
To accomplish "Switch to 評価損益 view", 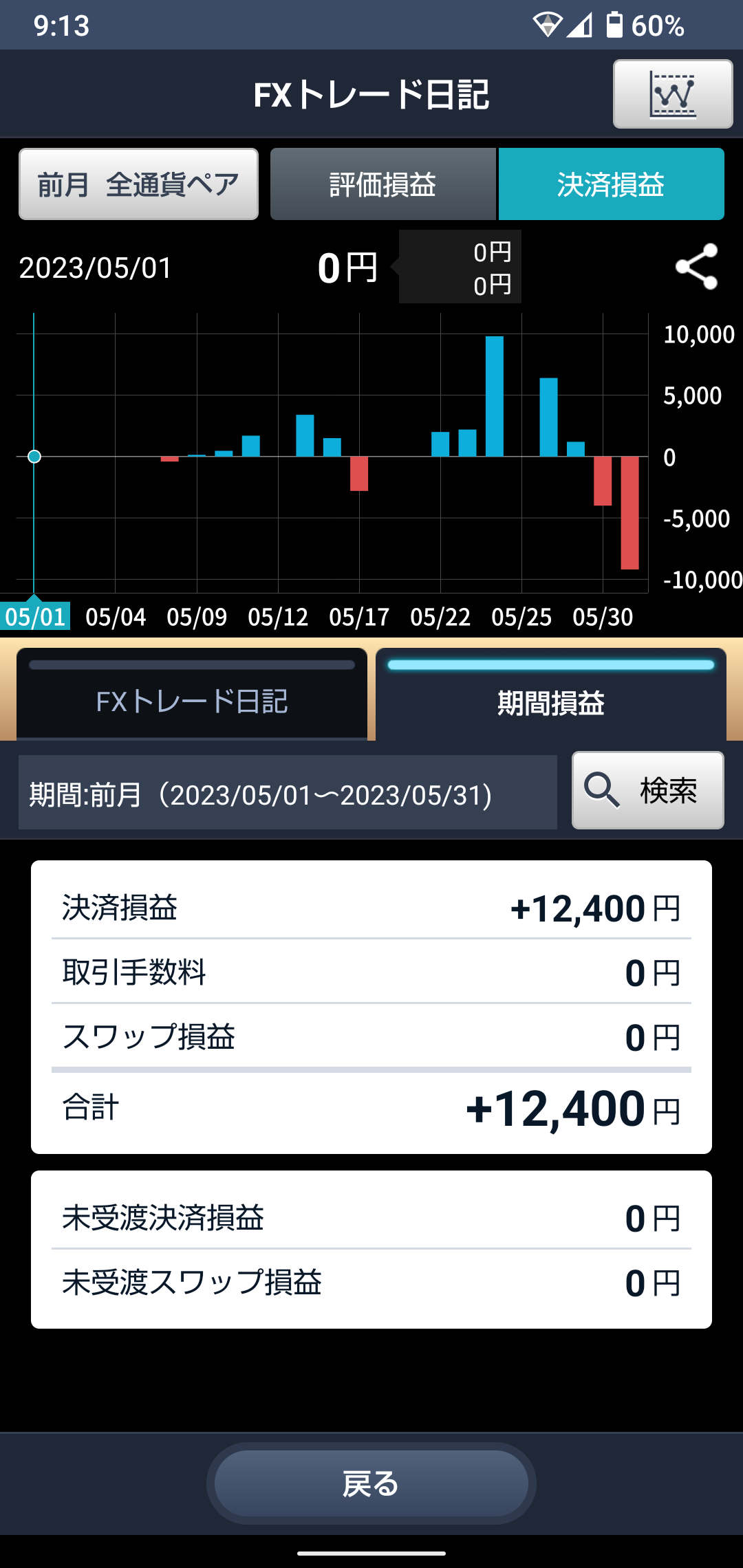I will pos(383,184).
